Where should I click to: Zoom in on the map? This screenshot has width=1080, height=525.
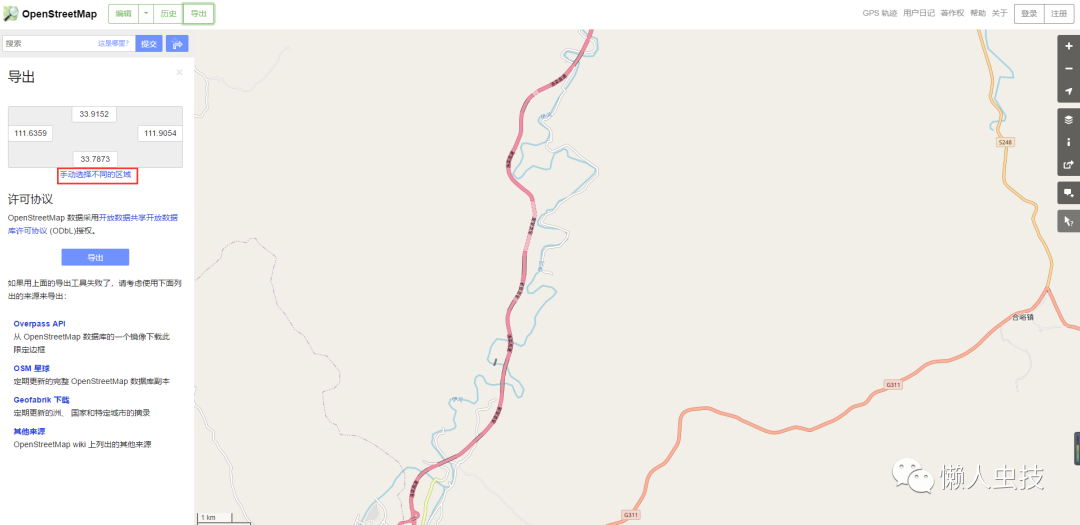click(1068, 46)
